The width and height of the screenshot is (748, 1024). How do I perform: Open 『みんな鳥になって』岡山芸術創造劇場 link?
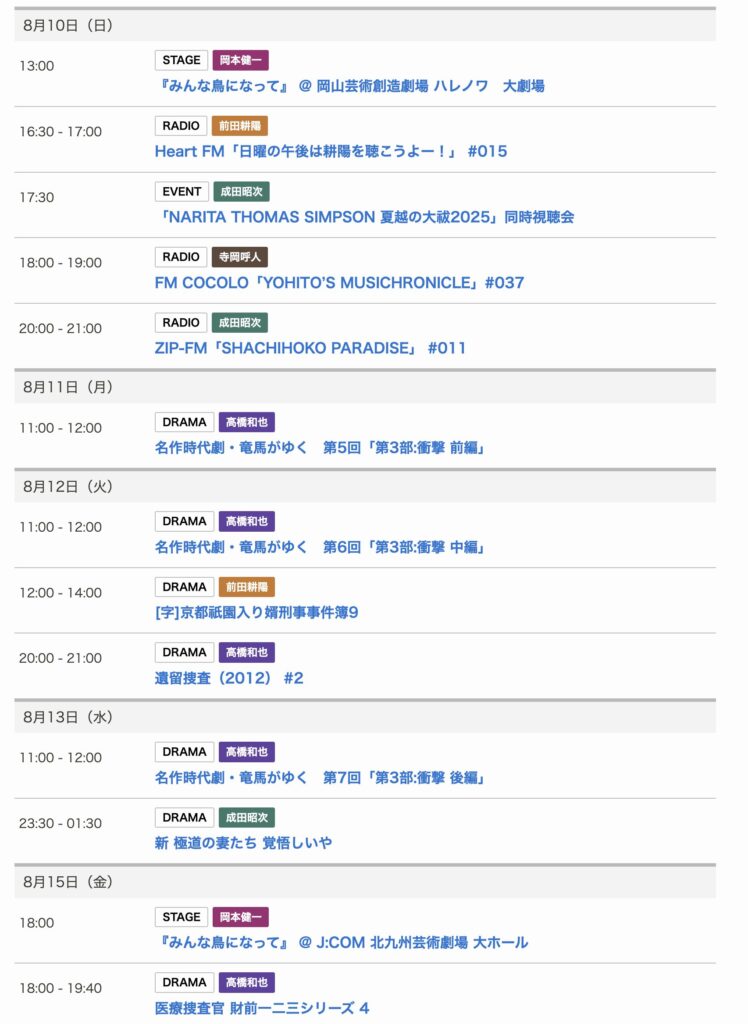coord(349,86)
